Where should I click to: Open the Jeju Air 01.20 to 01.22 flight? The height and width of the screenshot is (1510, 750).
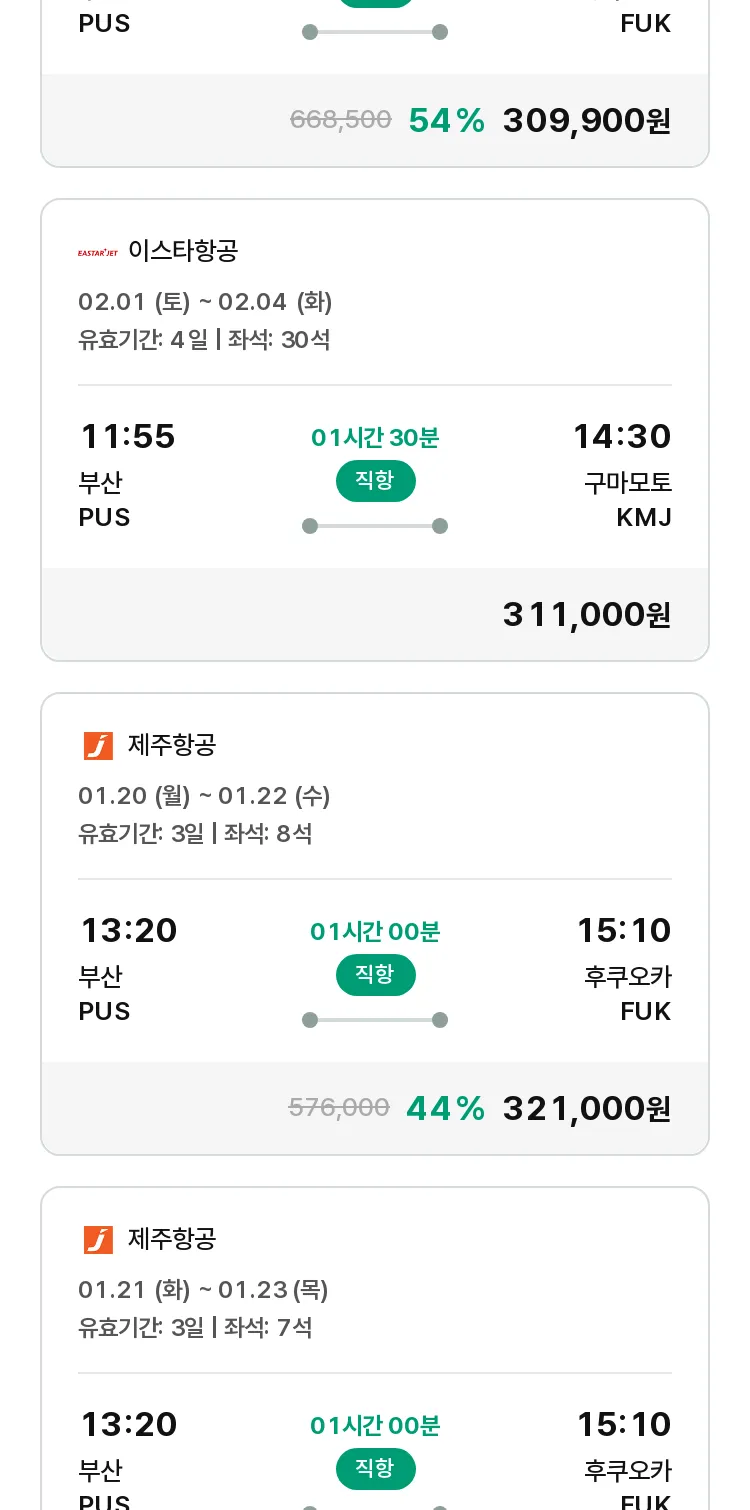click(375, 924)
